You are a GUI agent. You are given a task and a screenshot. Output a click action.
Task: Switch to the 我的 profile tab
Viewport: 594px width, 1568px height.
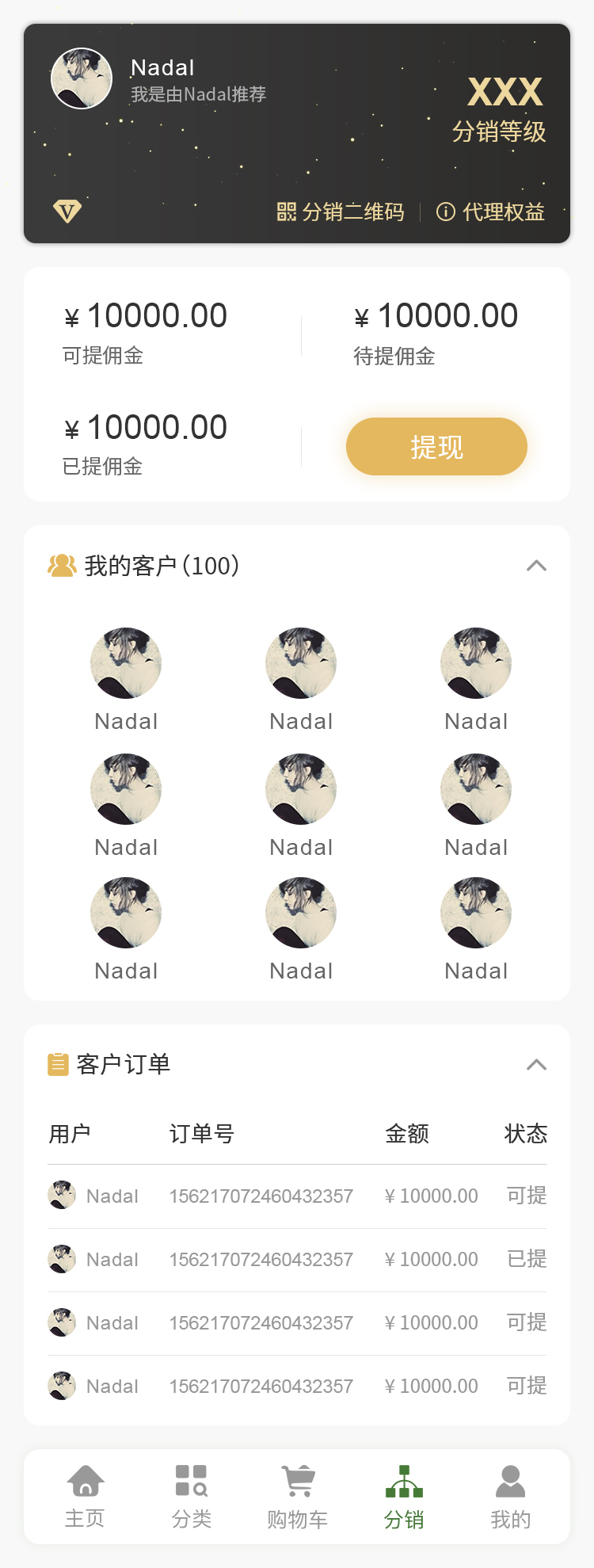click(510, 1496)
